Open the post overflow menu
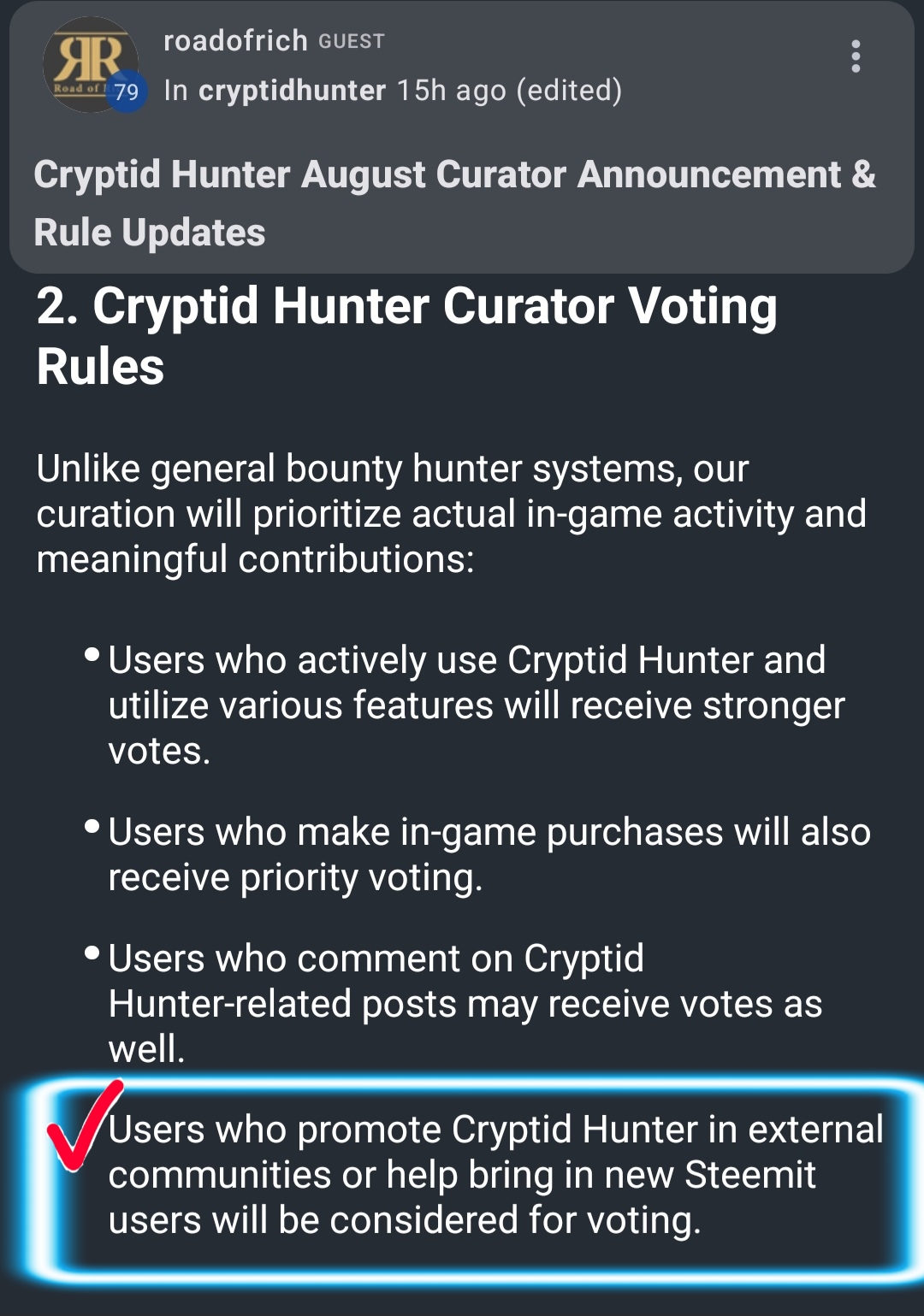The height and width of the screenshot is (1316, 924). tap(855, 56)
